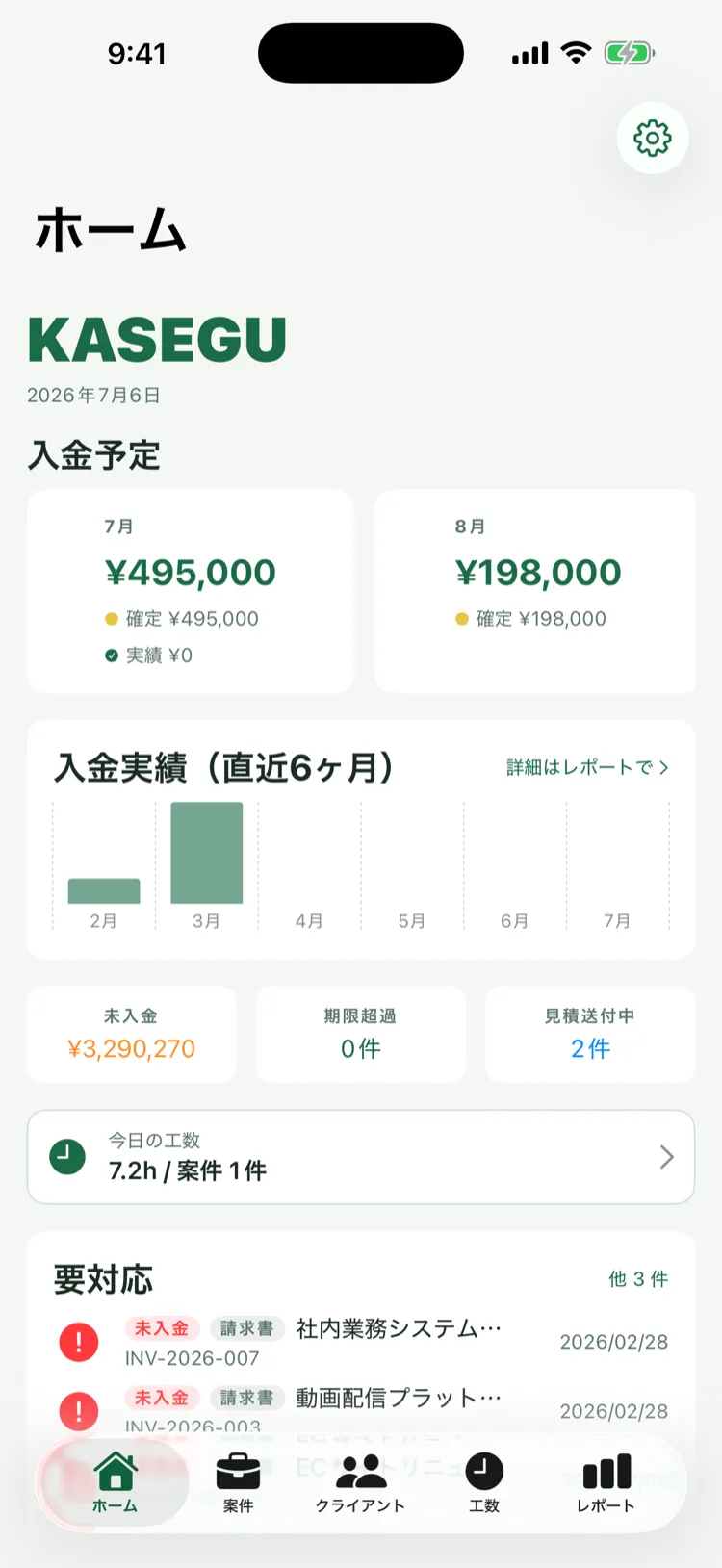Switch to the 案件 tab
Screen dimensions: 722x1568
tap(238, 1483)
